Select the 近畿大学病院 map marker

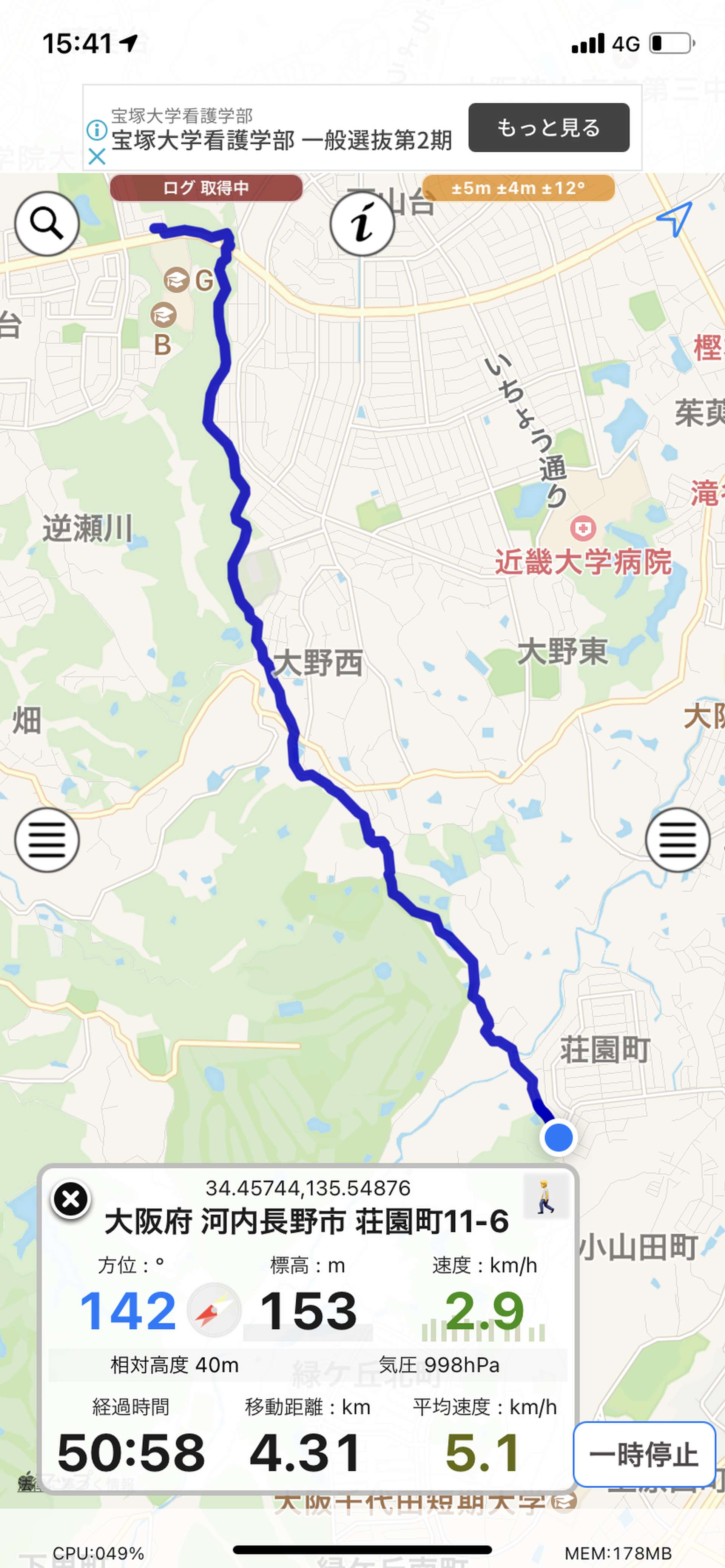583,528
